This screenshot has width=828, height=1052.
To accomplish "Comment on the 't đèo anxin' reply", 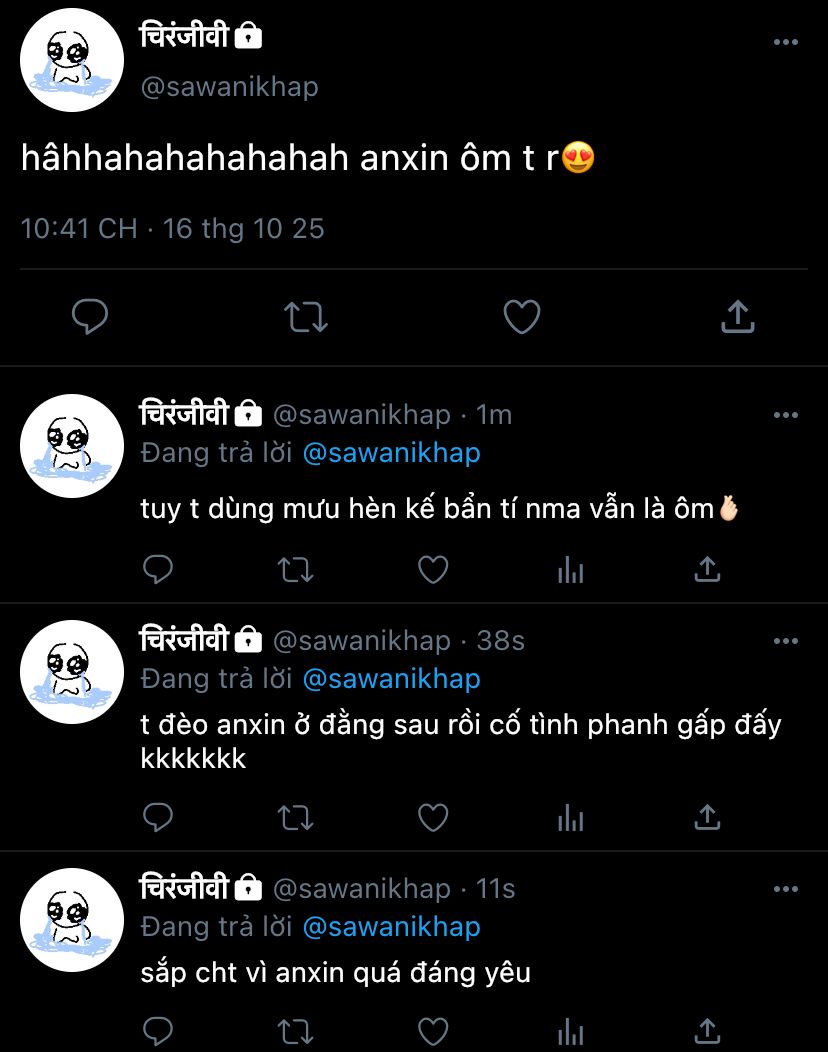I will [158, 818].
